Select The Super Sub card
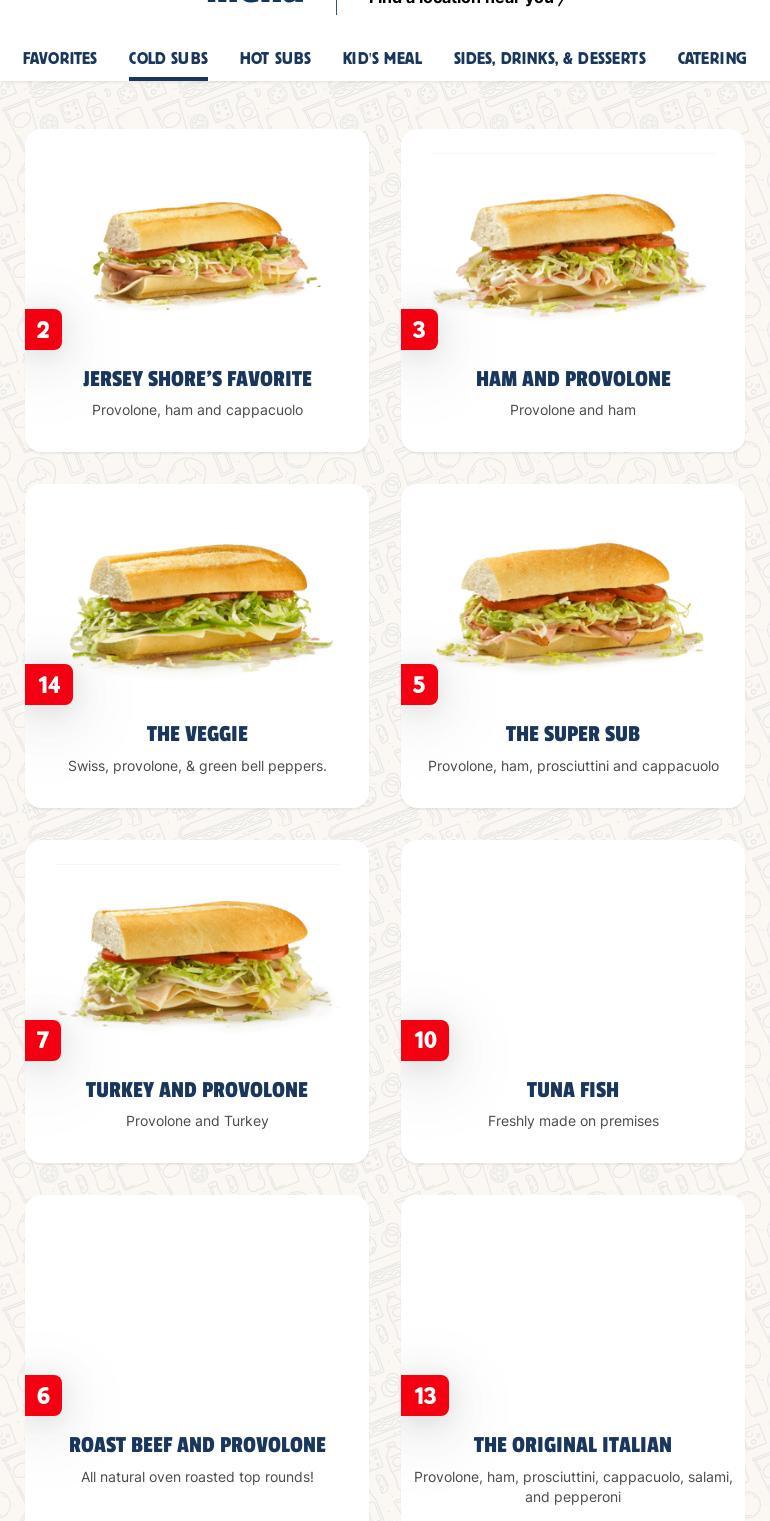This screenshot has width=770, height=1521. [x=573, y=646]
